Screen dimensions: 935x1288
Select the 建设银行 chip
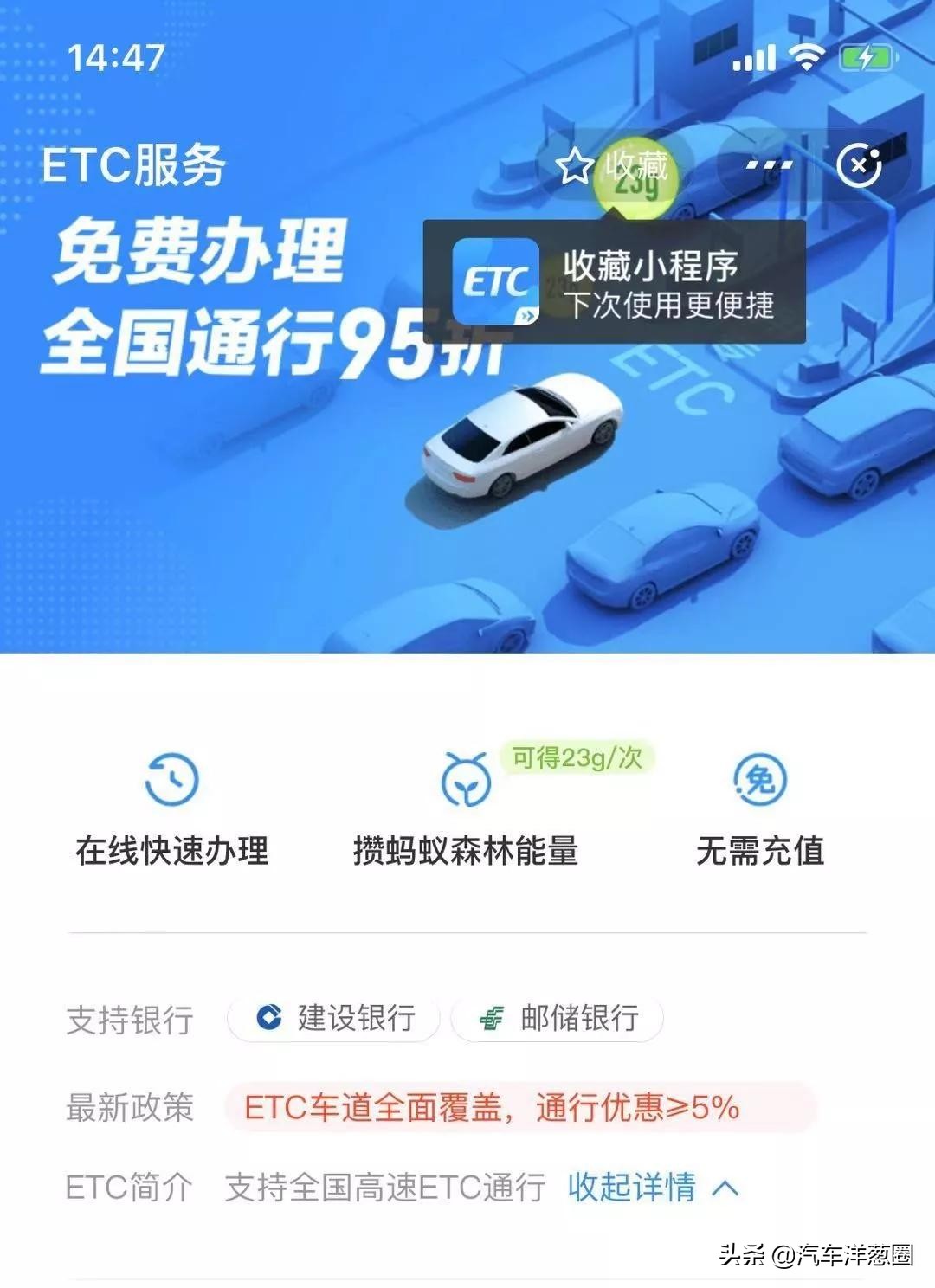[334, 1018]
